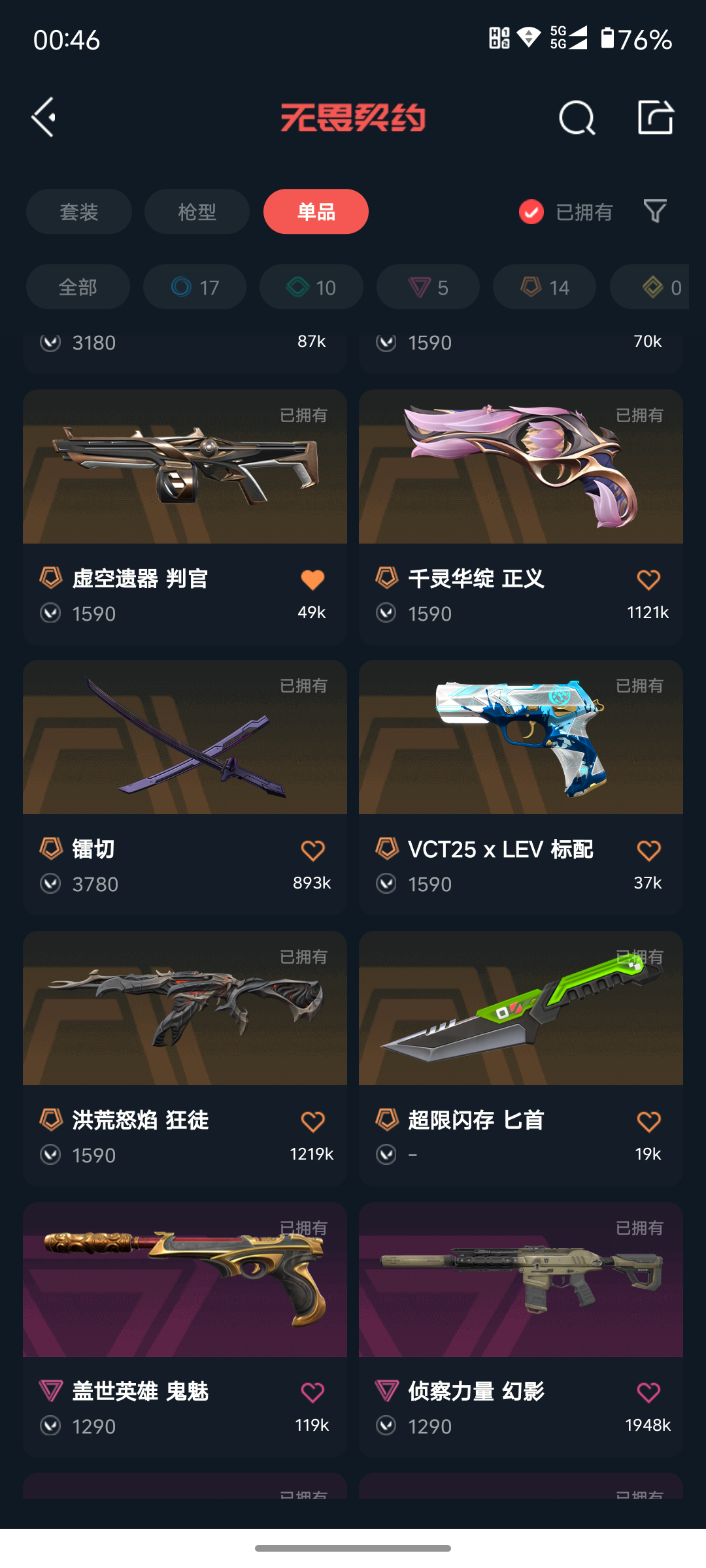706x1568 pixels.
Task: Unlike the 虚空遗器 判官 skin
Action: (312, 580)
